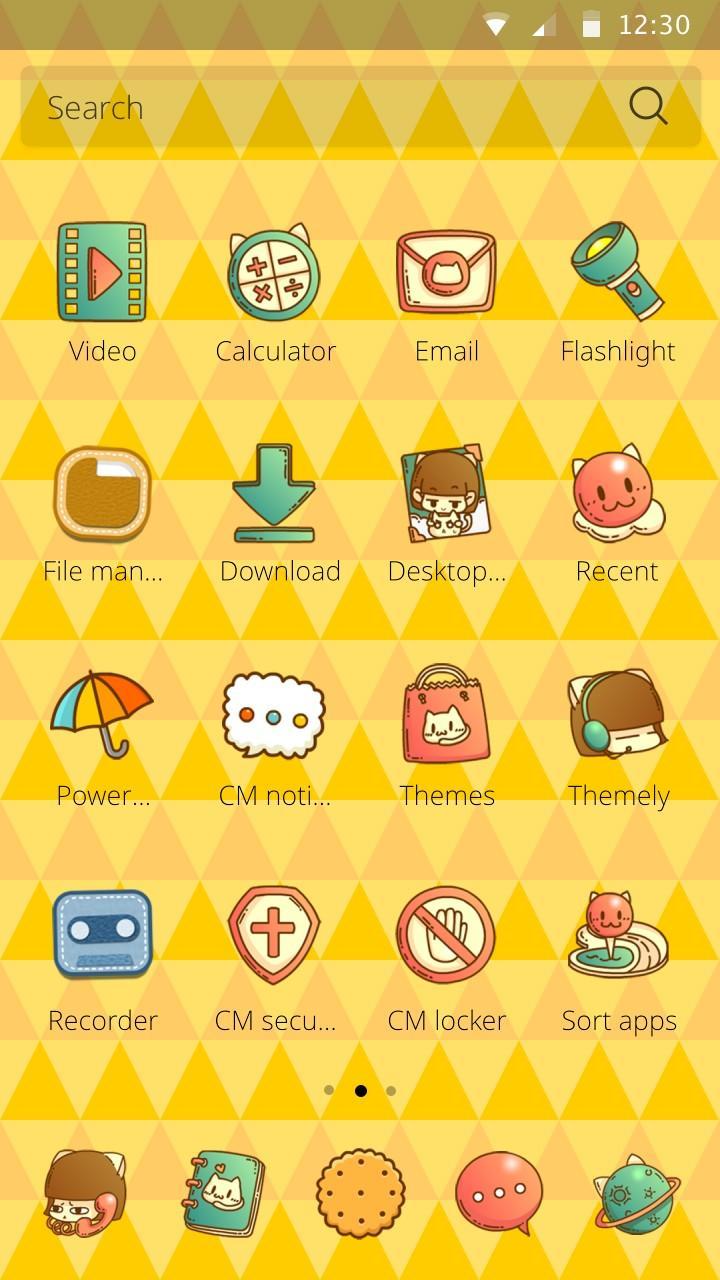Image resolution: width=720 pixels, height=1280 pixels.
Task: Open Sort apps
Action: 618,935
